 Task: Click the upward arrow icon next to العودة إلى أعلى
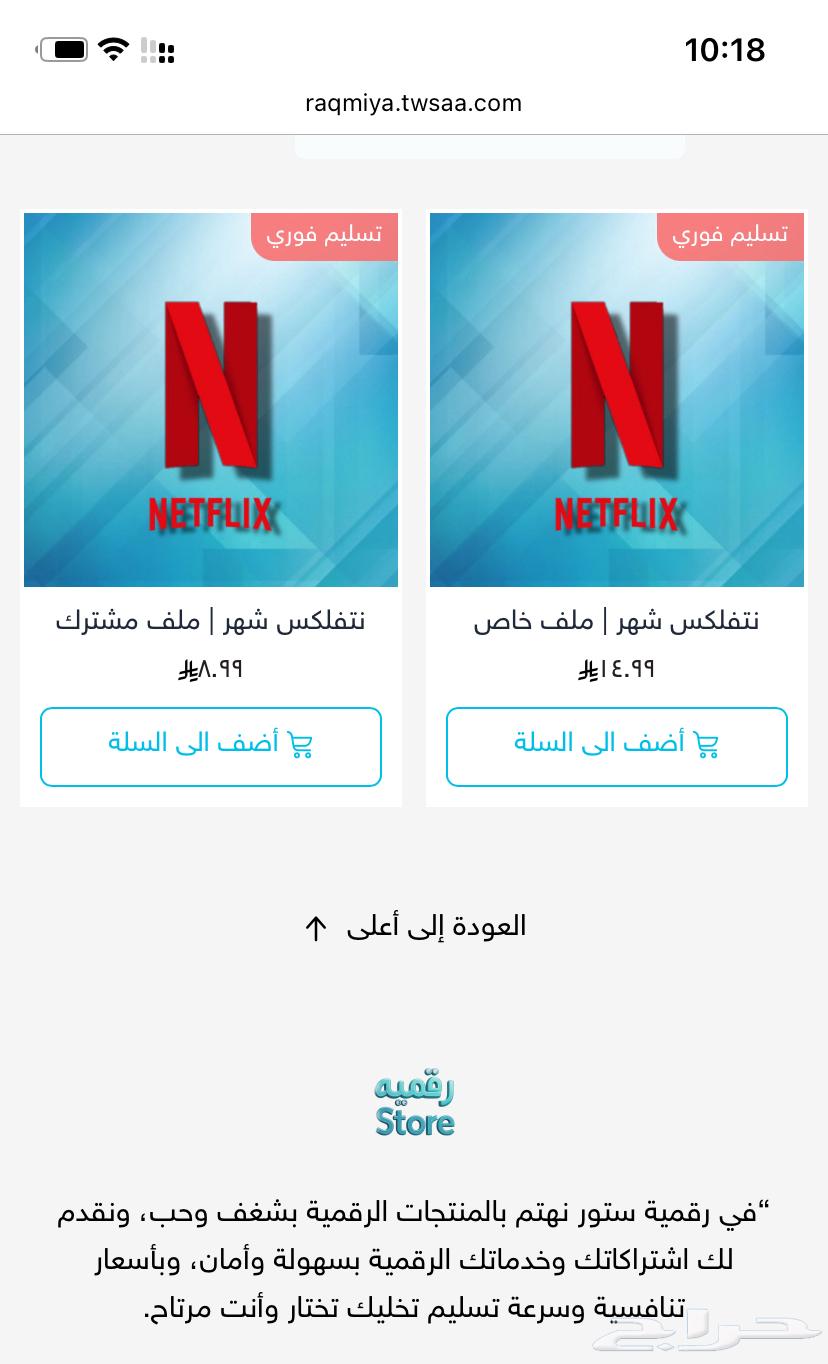coord(316,926)
